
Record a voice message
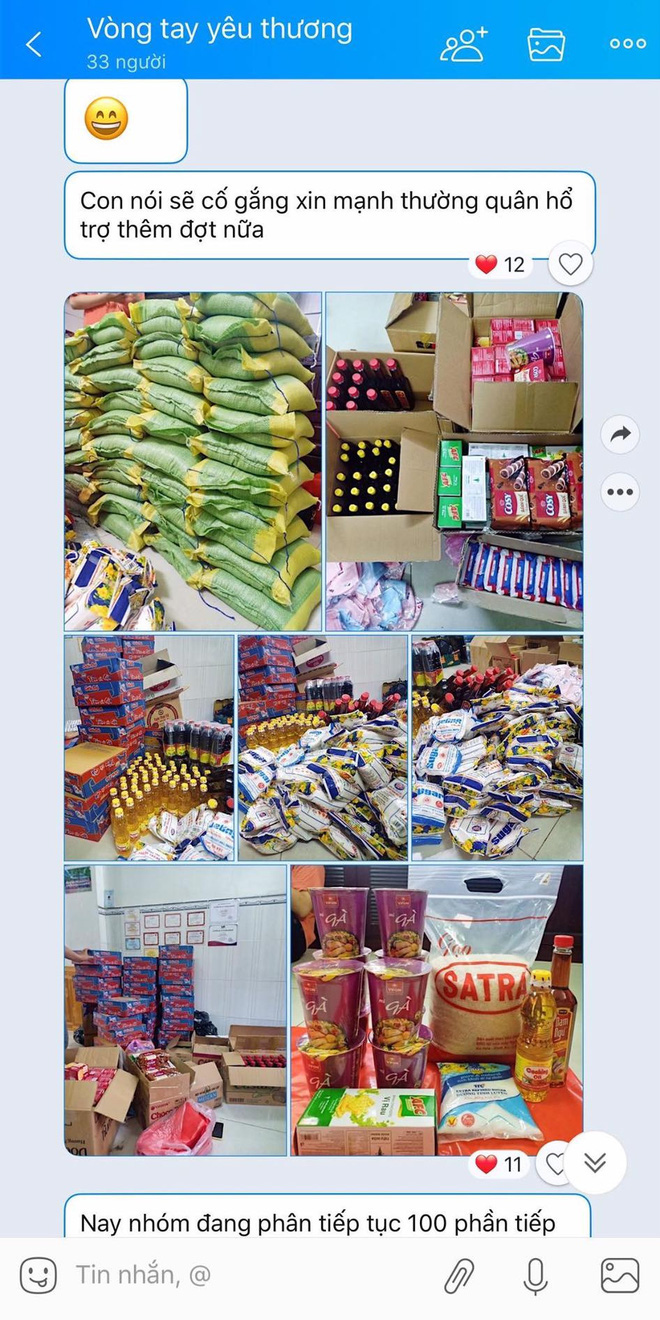pos(536,1275)
